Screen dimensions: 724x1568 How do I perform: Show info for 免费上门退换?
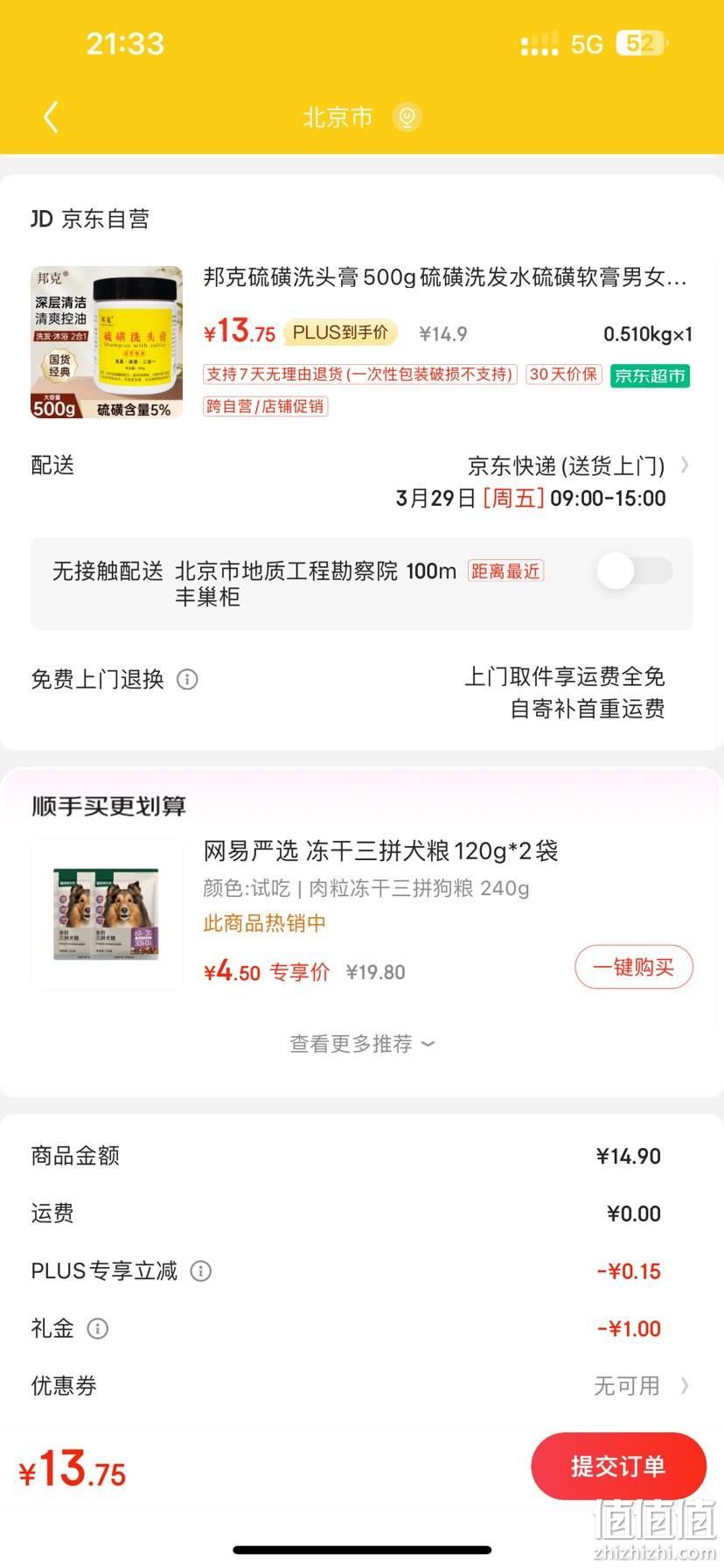[x=187, y=679]
